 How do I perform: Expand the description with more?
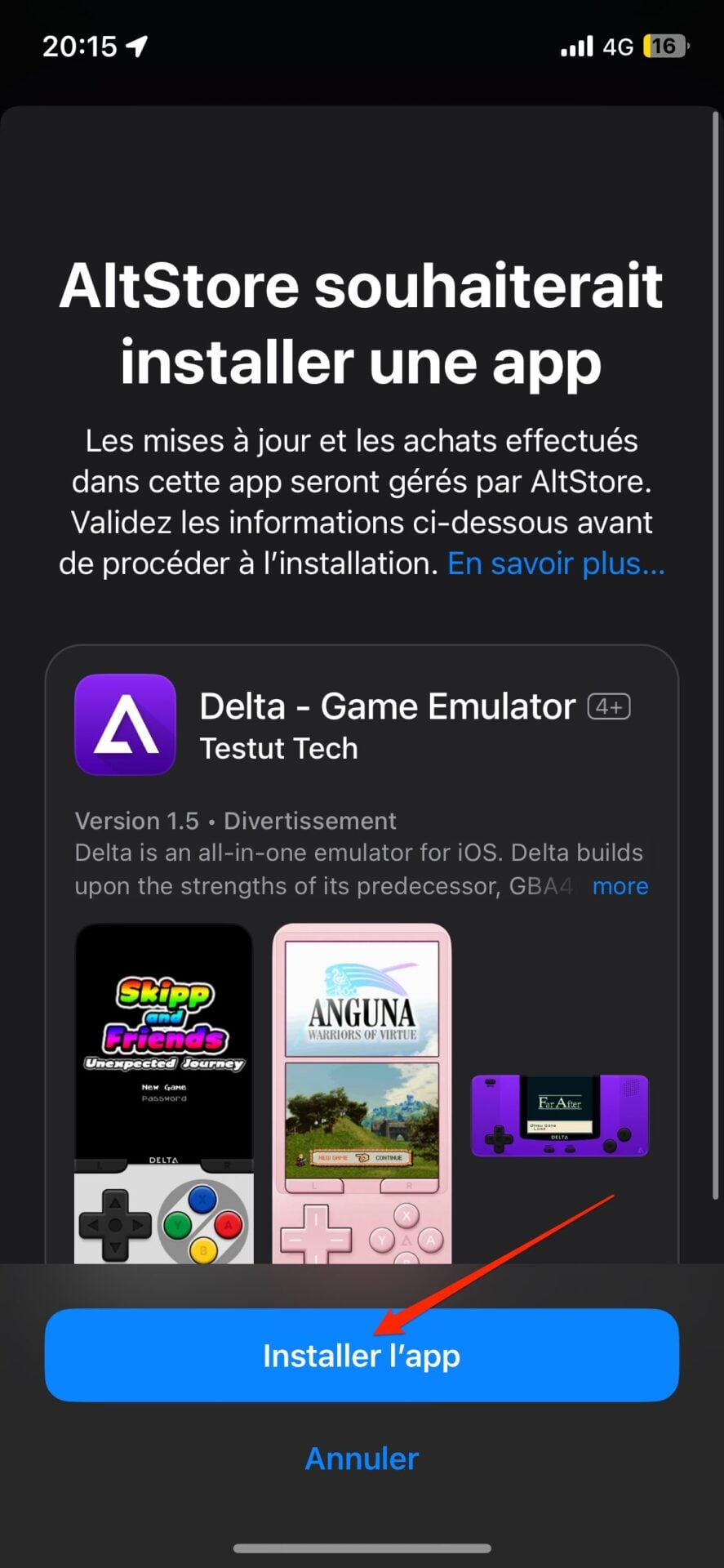click(620, 886)
